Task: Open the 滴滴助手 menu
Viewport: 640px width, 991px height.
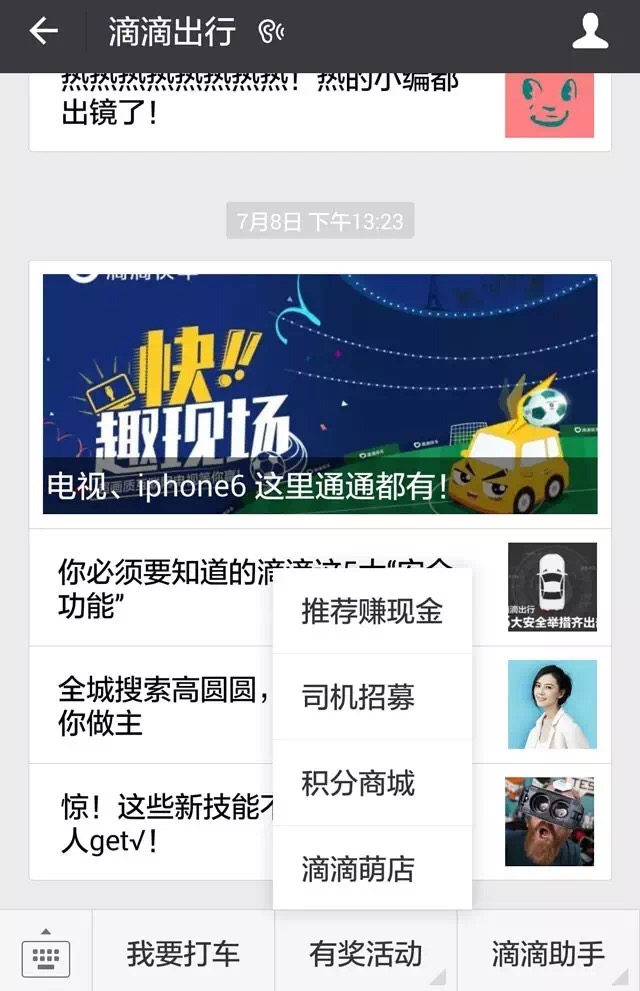Action: tap(548, 953)
